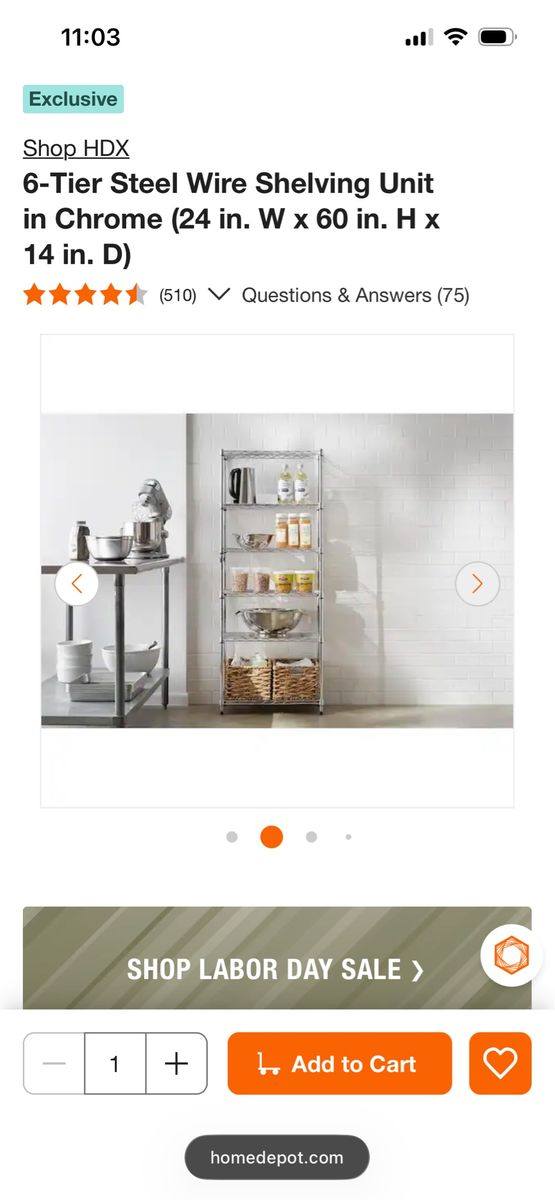The height and width of the screenshot is (1200, 555).
Task: Show the previous product image
Action: coord(77,584)
